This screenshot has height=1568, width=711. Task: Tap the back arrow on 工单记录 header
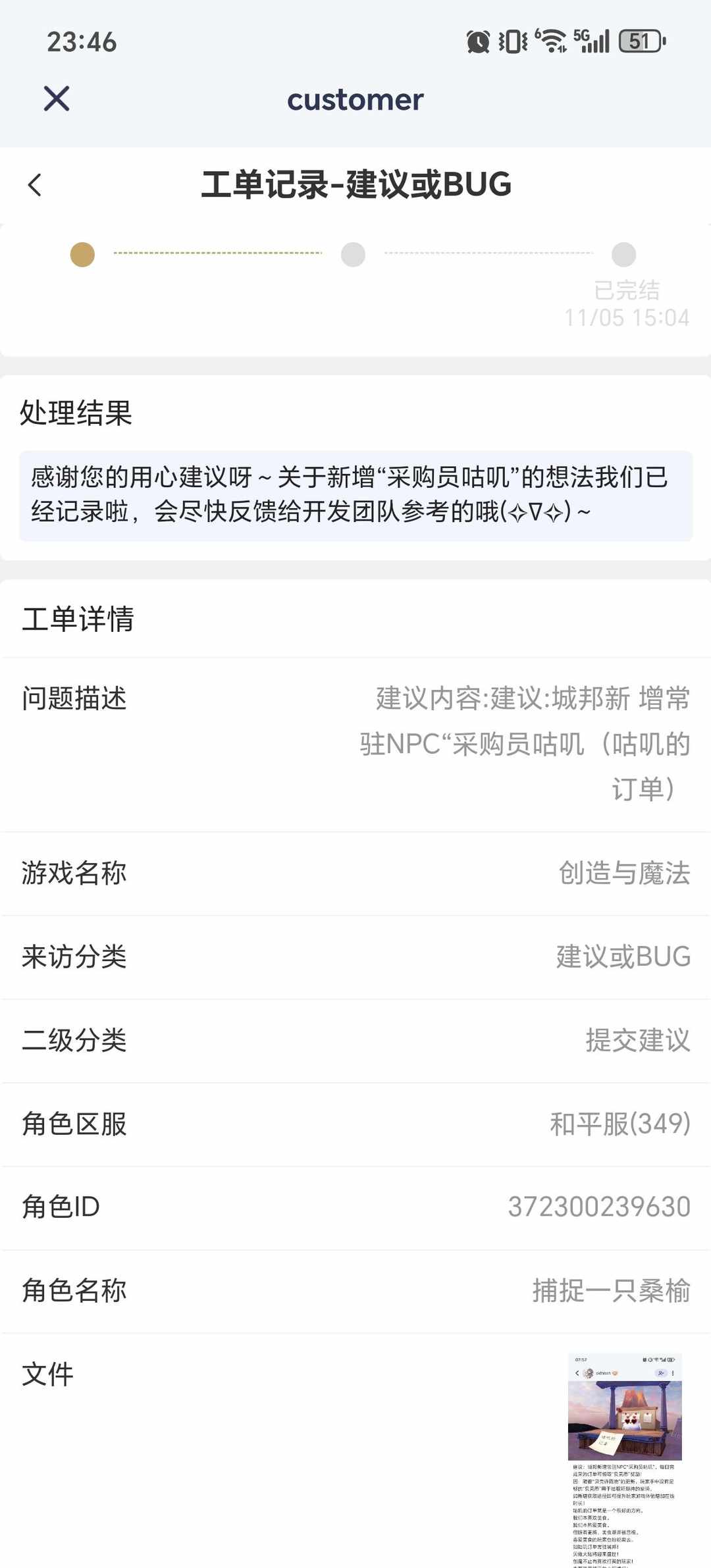click(x=34, y=186)
